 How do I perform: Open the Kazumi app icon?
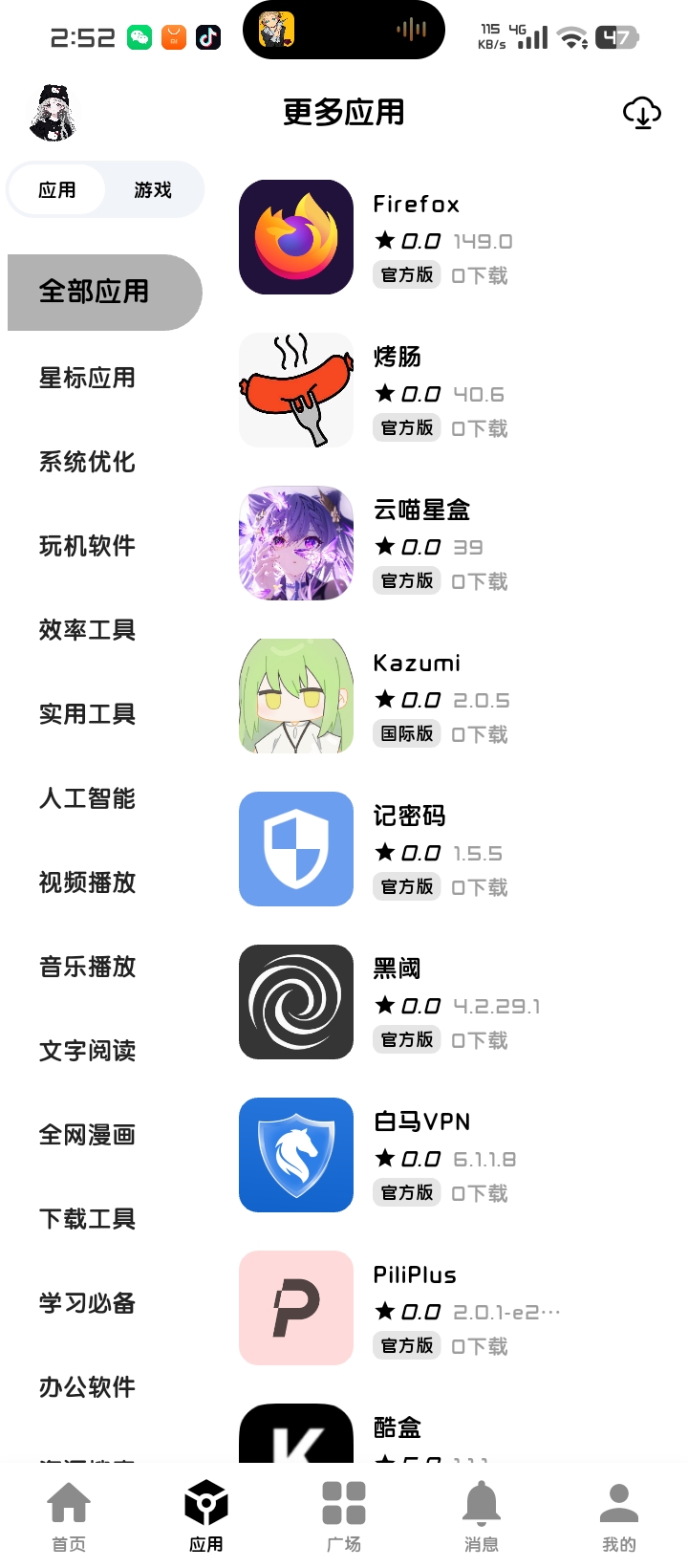(296, 695)
